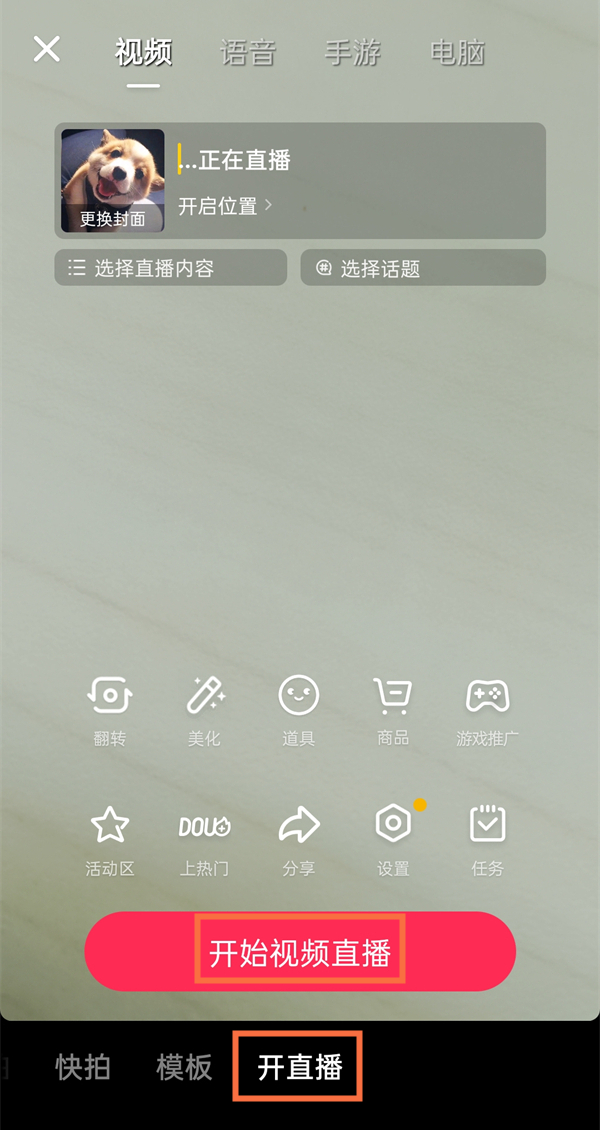
Task: Edit the live title field
Action: tap(240, 160)
